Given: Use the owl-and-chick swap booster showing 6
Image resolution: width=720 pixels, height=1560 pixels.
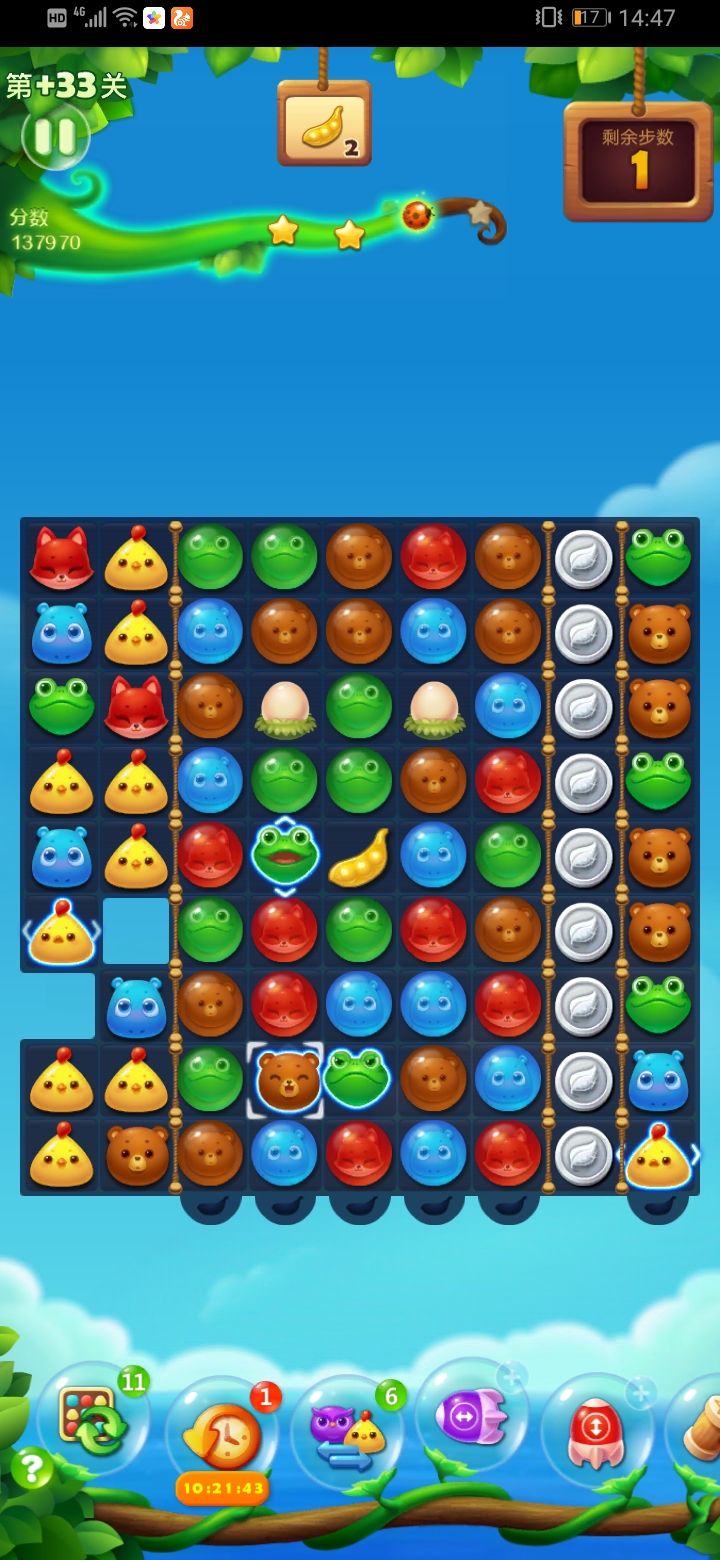Looking at the screenshot, I should pos(352,1437).
